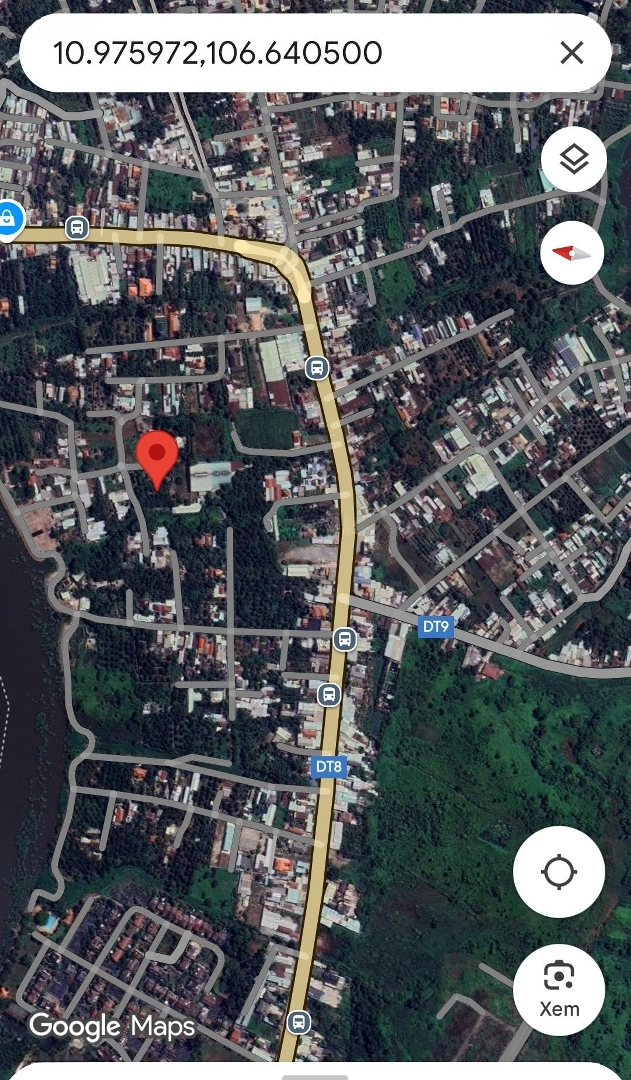Select the red dropped pin marker
The width and height of the screenshot is (631, 1080).
[x=157, y=459]
